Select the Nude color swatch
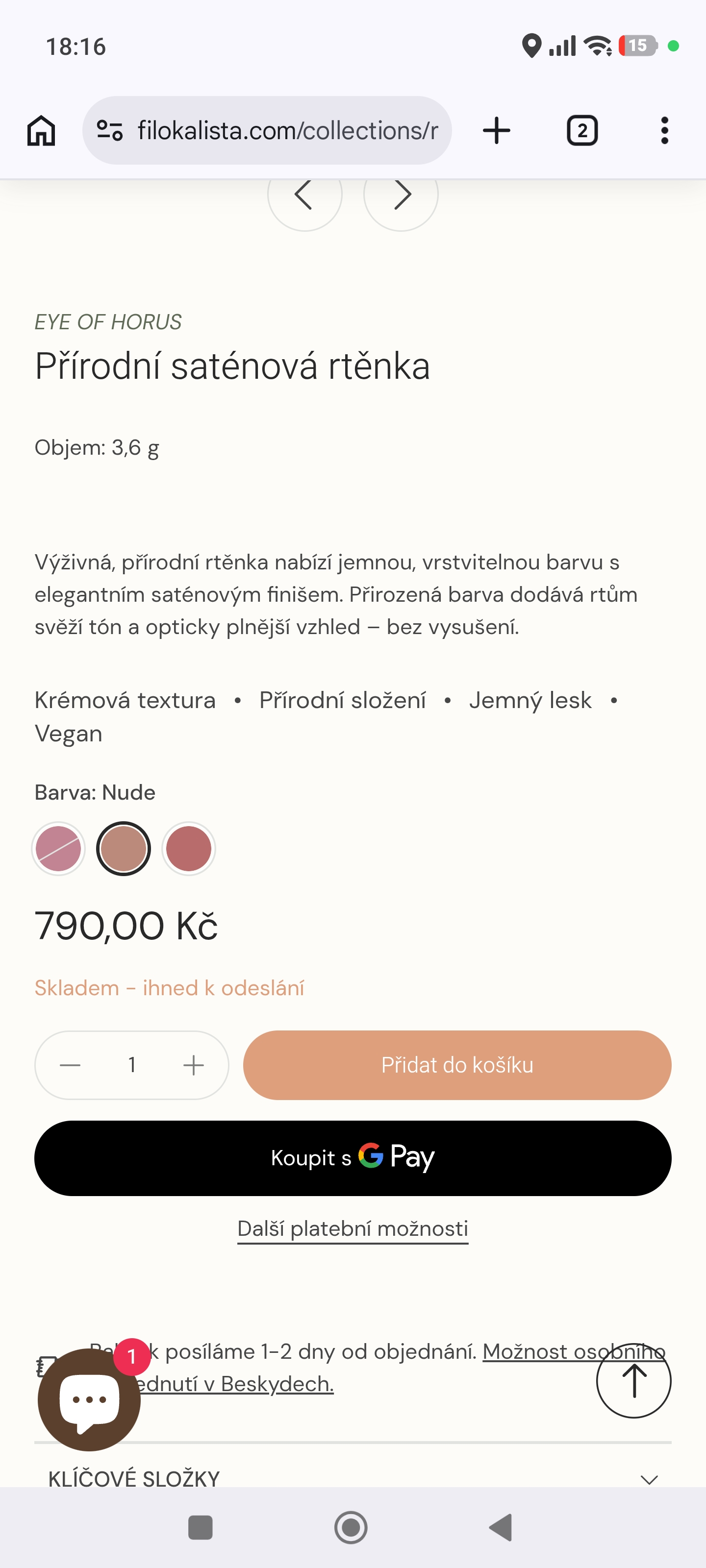The width and height of the screenshot is (706, 1568). (124, 849)
